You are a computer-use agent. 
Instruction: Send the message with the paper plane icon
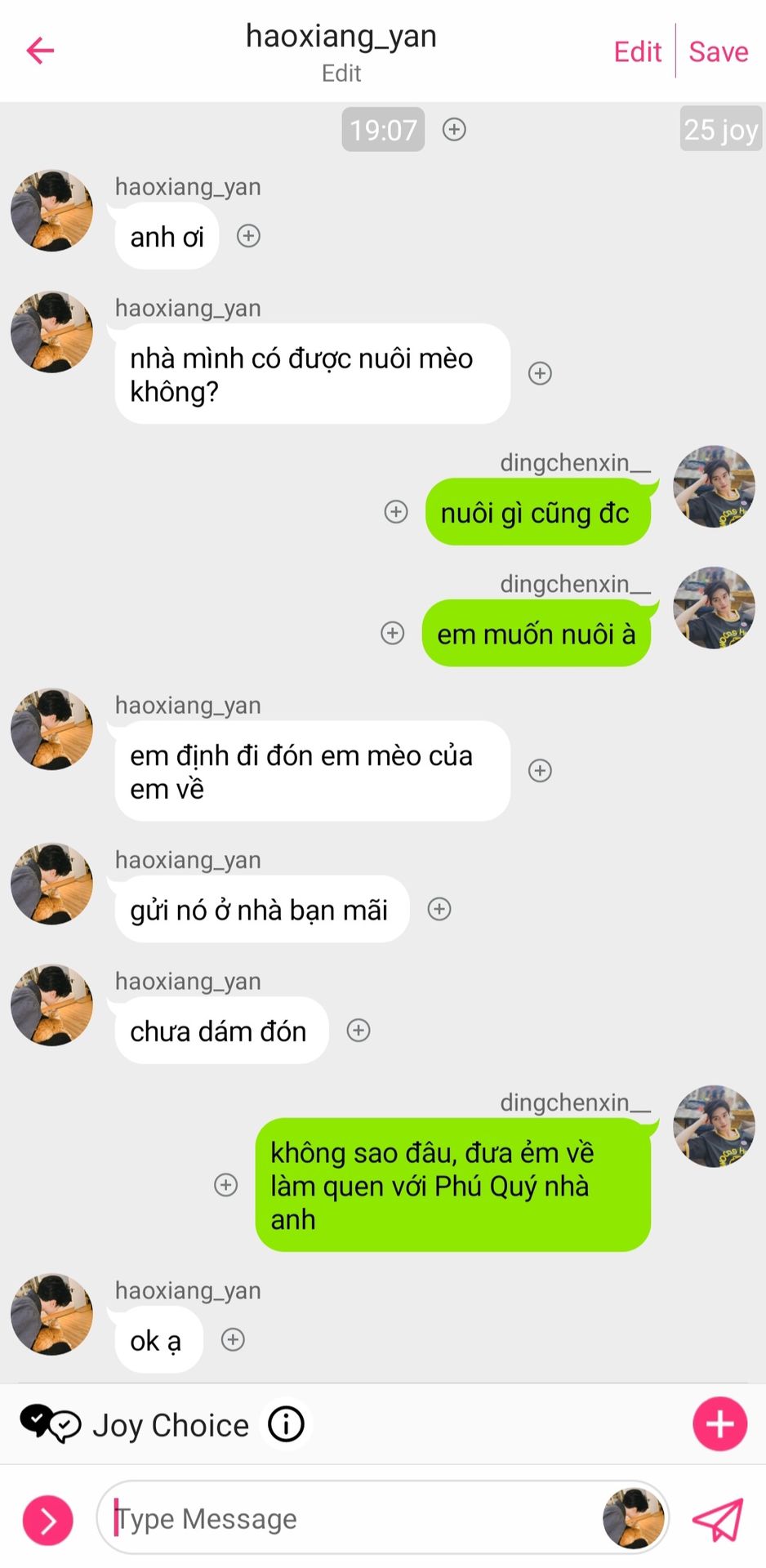(718, 1519)
